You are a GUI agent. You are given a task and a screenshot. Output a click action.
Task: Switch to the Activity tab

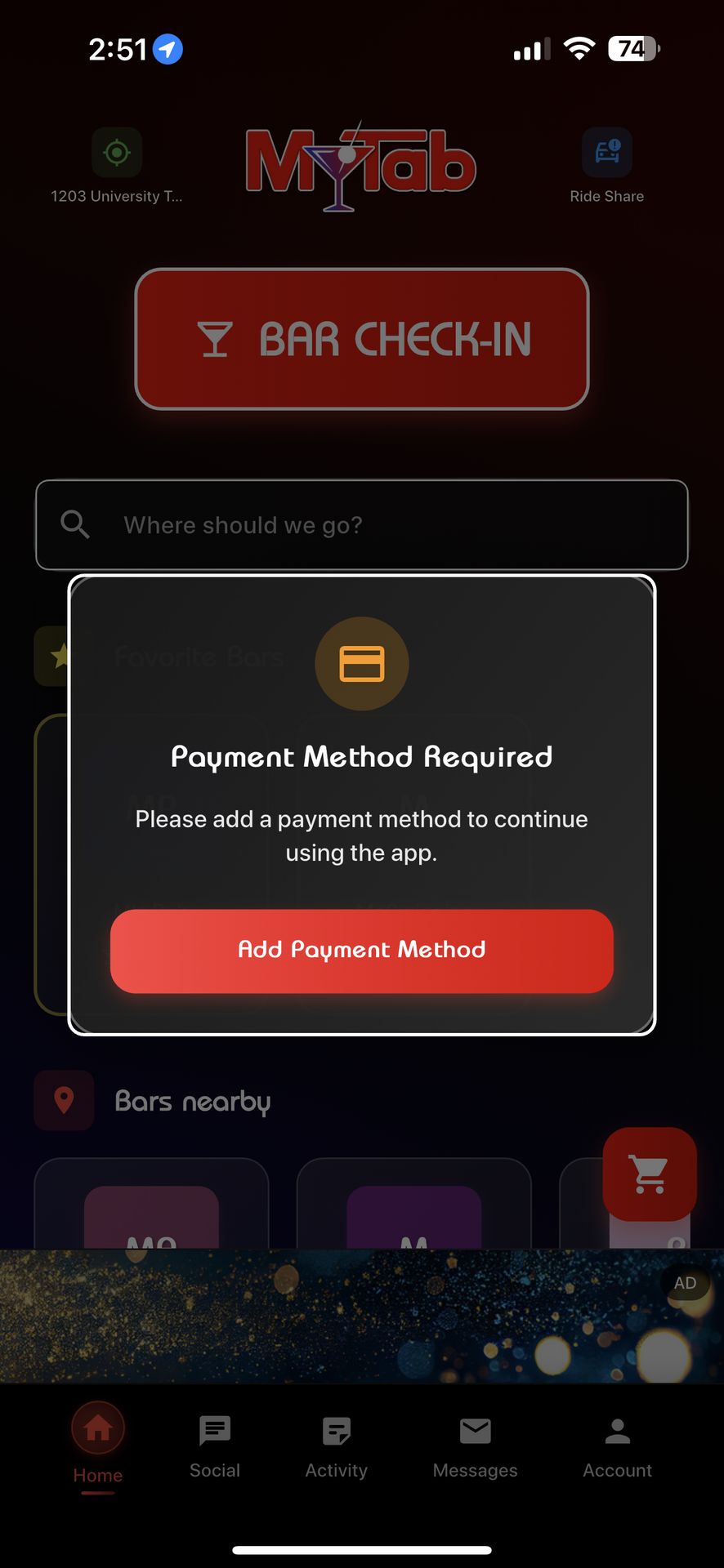pos(336,1446)
